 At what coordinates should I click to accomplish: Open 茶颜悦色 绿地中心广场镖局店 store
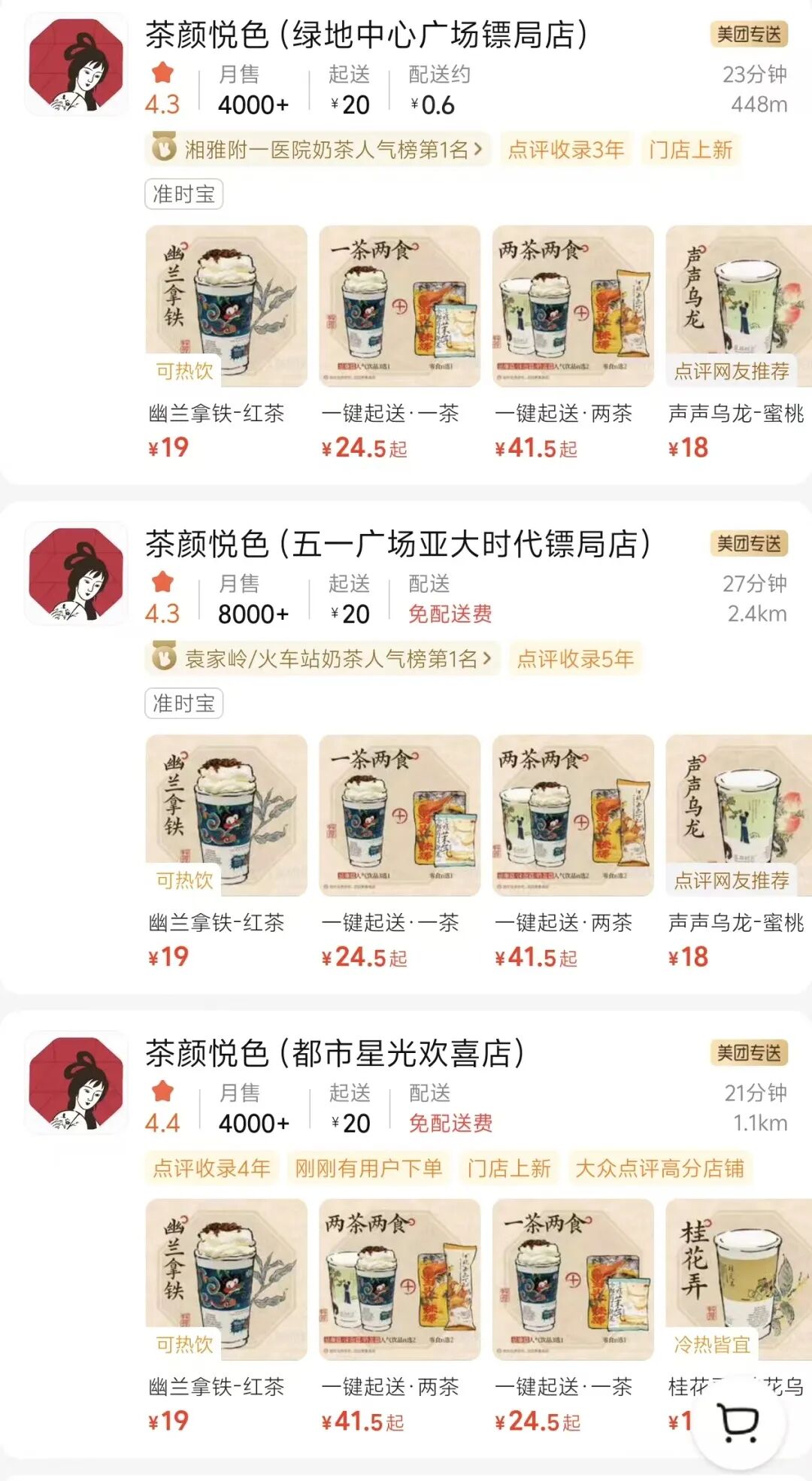(366, 35)
